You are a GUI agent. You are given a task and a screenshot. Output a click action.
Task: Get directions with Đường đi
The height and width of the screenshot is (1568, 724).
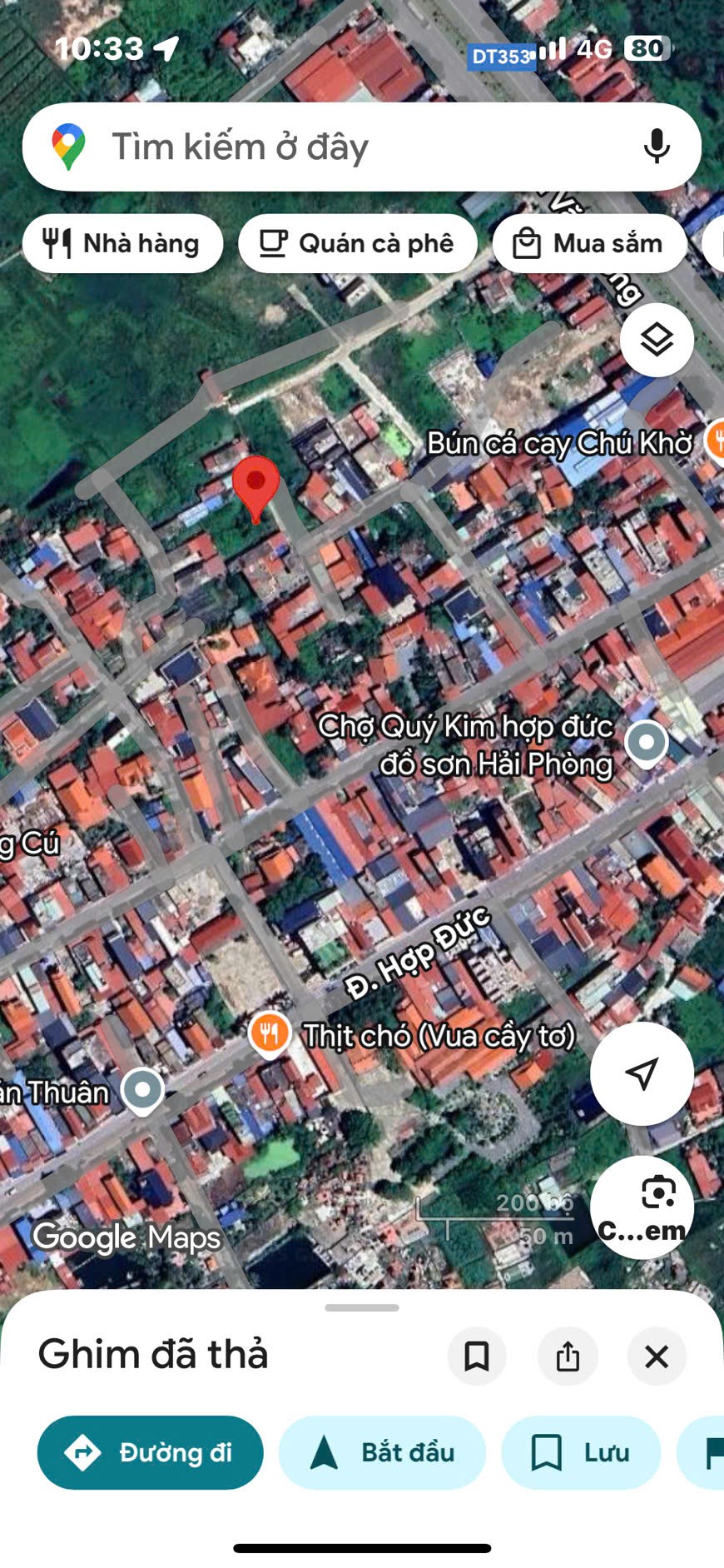pos(151,1452)
